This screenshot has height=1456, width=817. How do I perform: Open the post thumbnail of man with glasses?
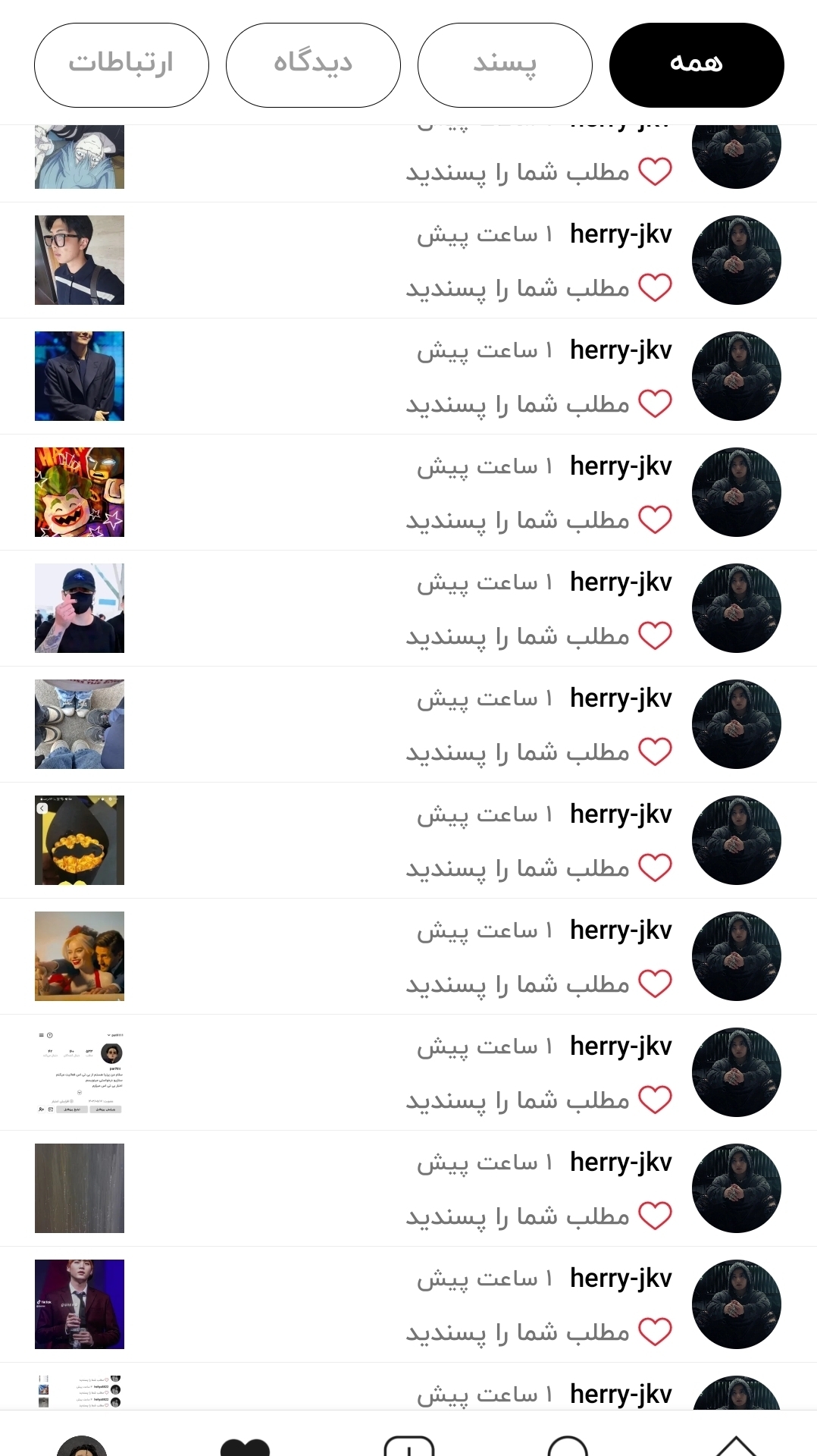coord(80,260)
